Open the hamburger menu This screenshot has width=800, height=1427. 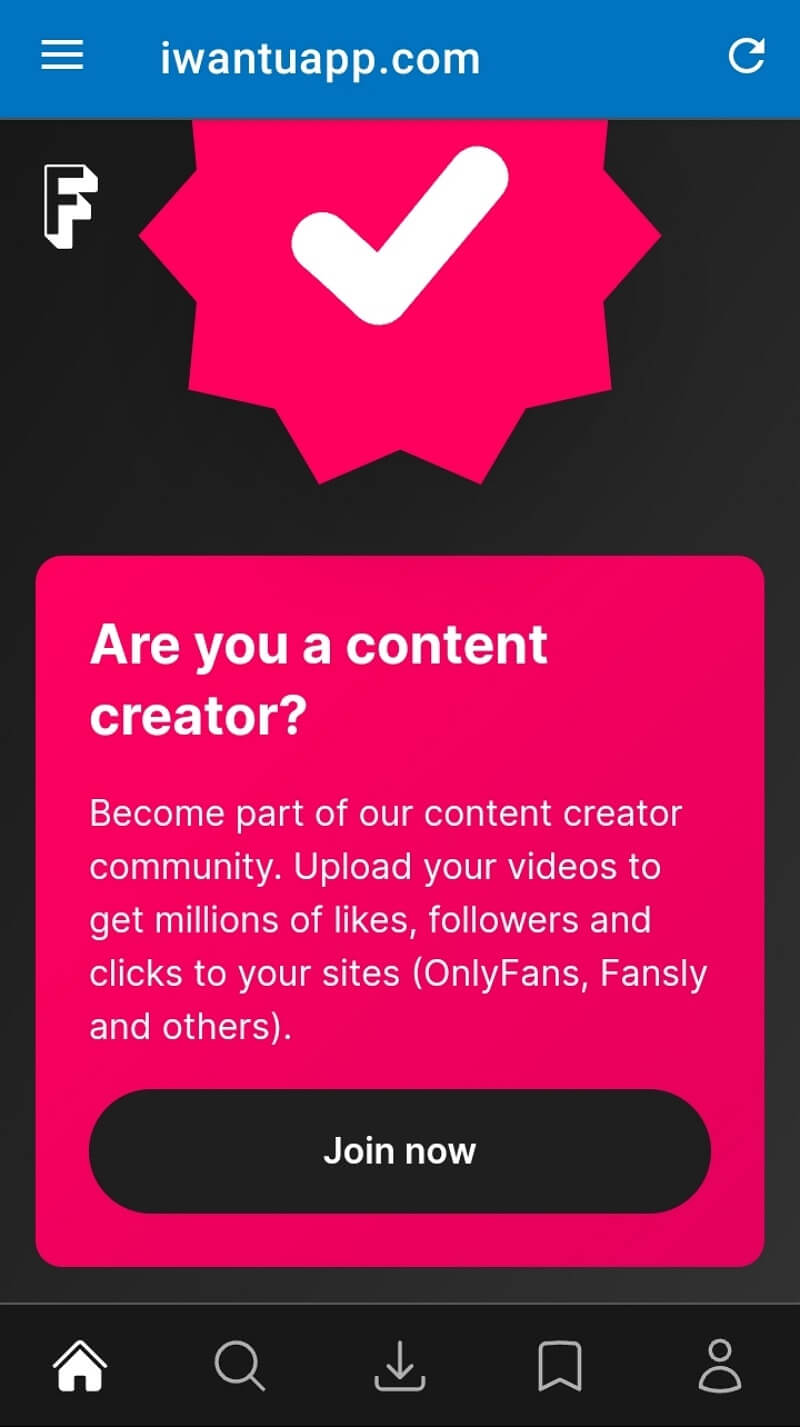[62, 56]
